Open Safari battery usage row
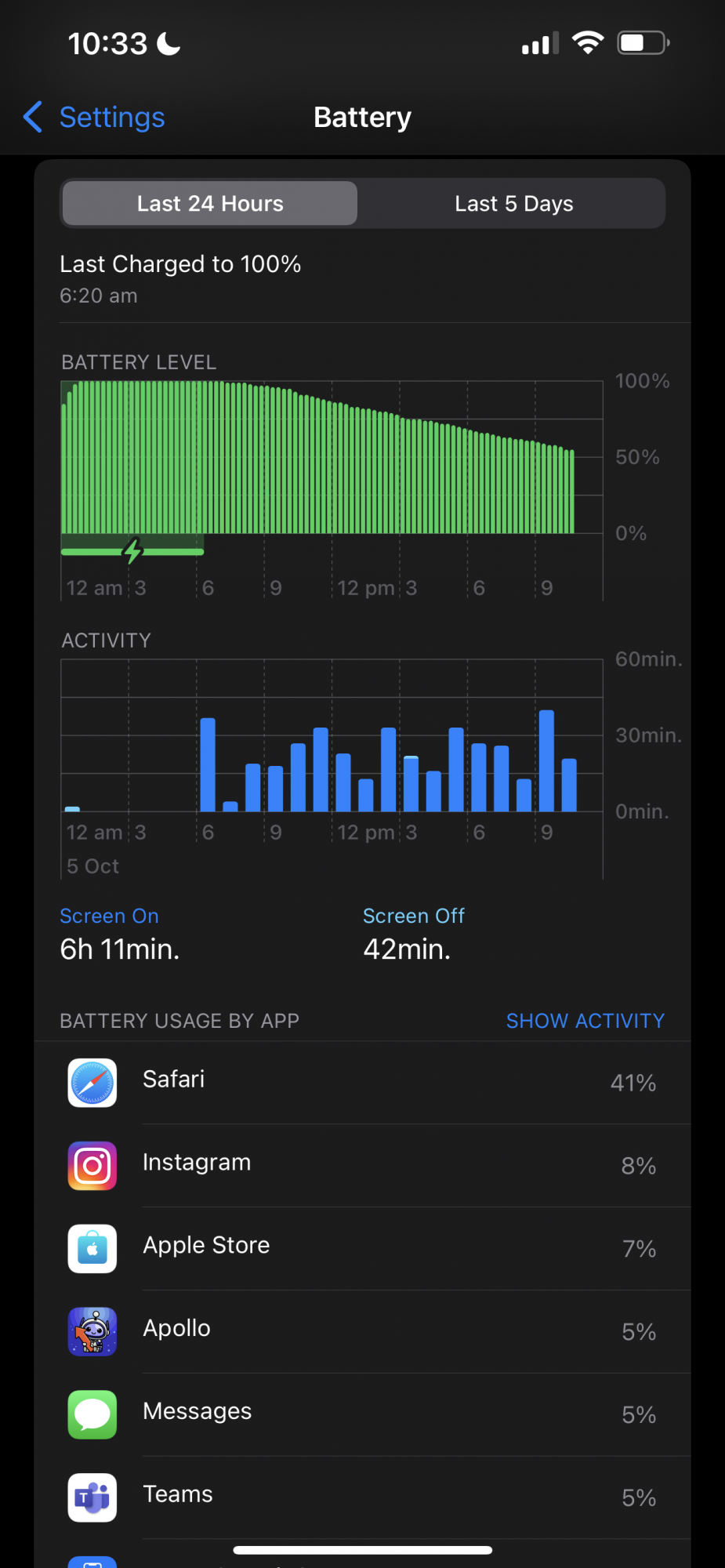This screenshot has width=725, height=1568. click(x=362, y=1083)
